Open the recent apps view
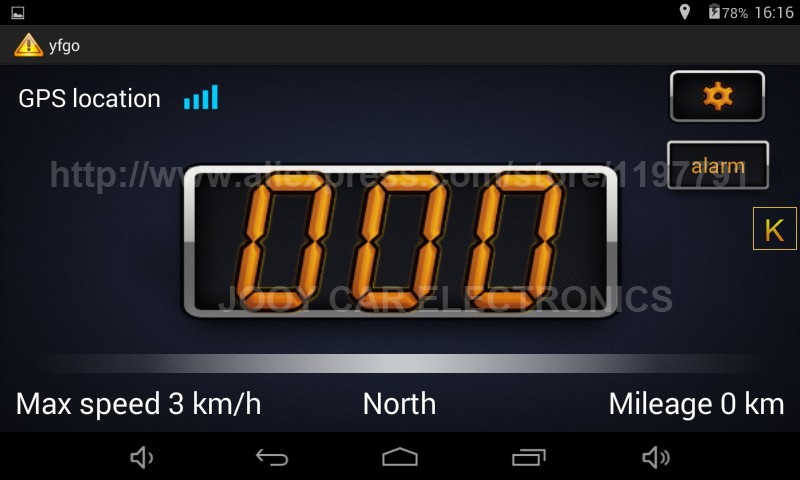The height and width of the screenshot is (480, 800). (x=528, y=457)
